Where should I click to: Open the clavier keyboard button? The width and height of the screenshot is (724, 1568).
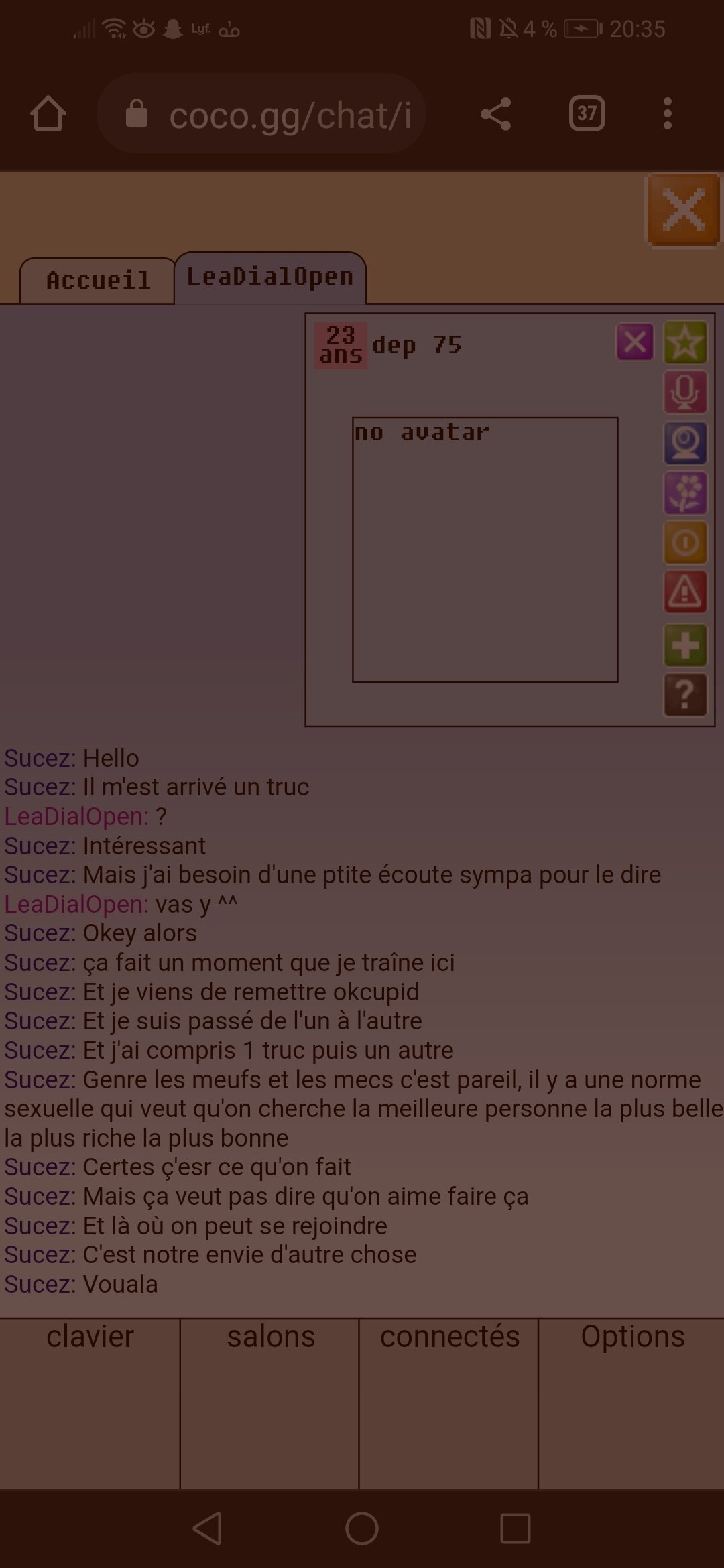click(90, 1403)
